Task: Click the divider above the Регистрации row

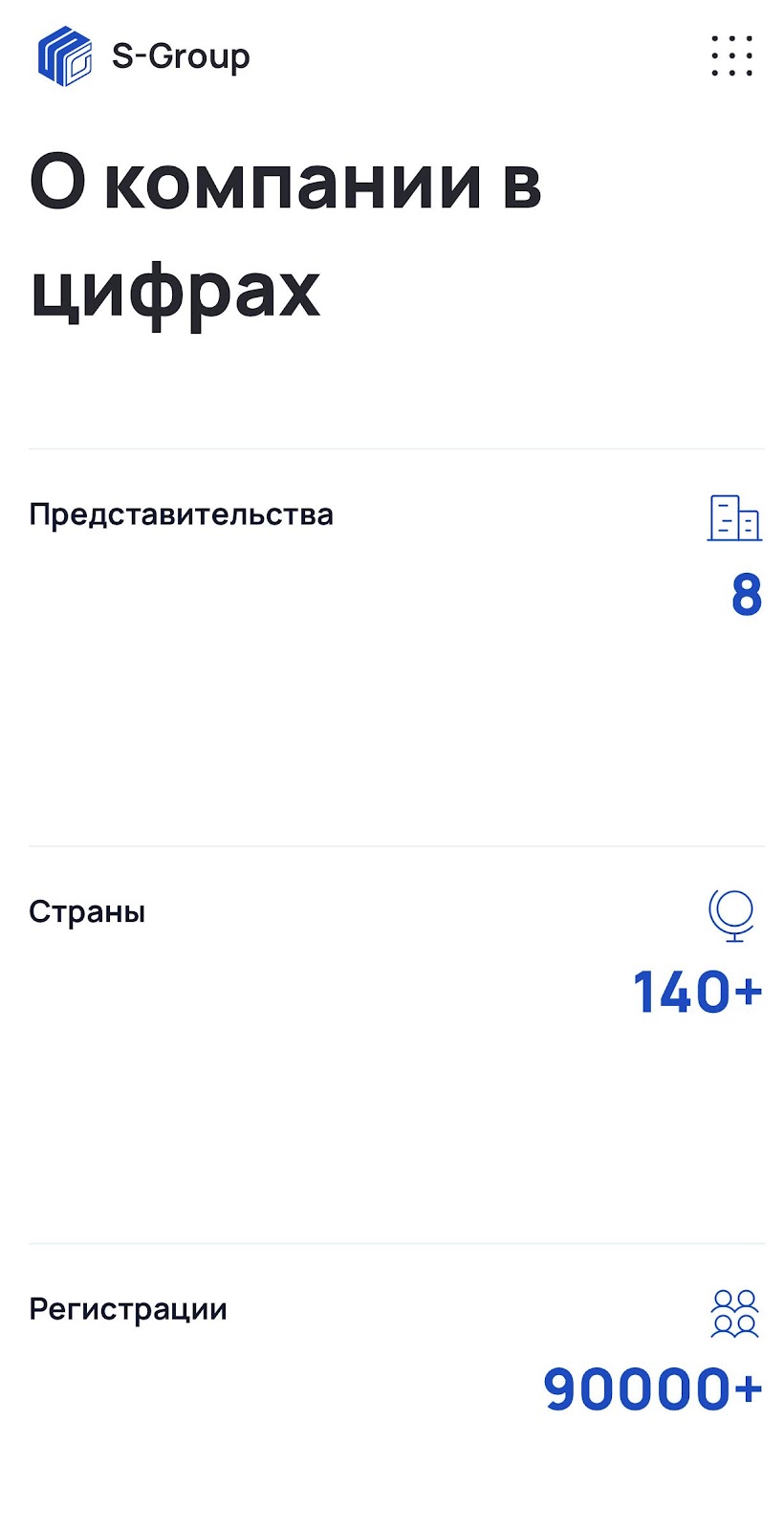Action: pyautogui.click(x=392, y=1243)
